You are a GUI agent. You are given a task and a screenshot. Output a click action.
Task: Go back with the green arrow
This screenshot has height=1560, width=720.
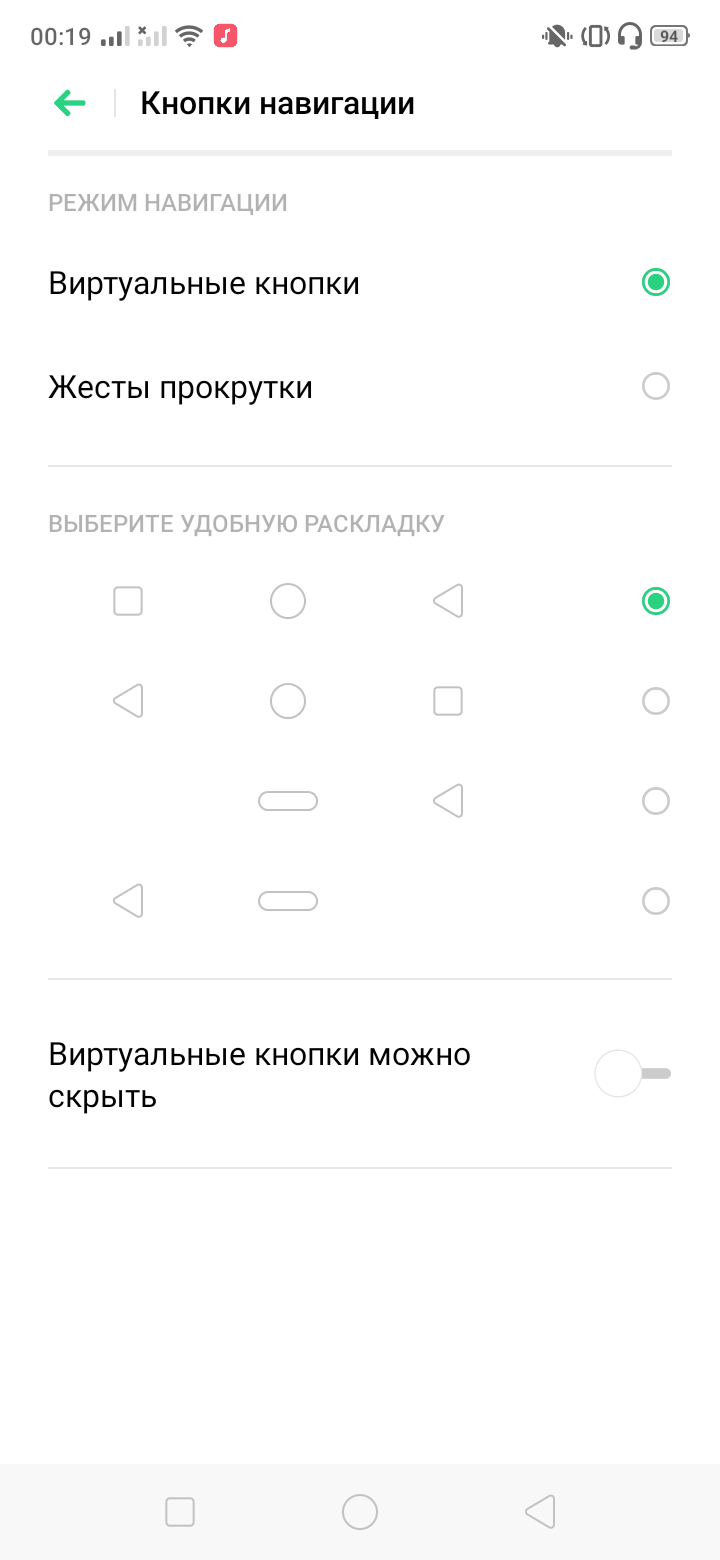[70, 103]
